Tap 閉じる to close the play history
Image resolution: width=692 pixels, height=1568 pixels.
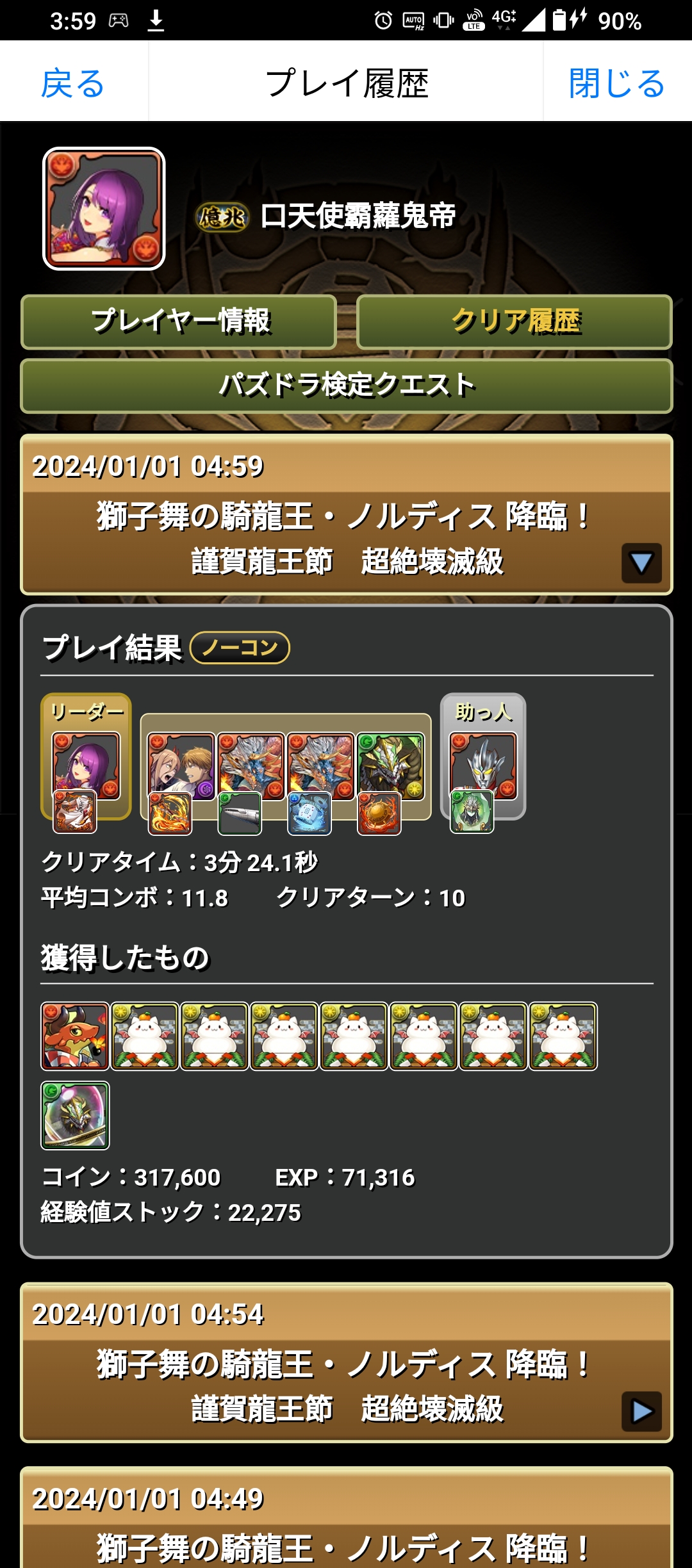click(616, 83)
